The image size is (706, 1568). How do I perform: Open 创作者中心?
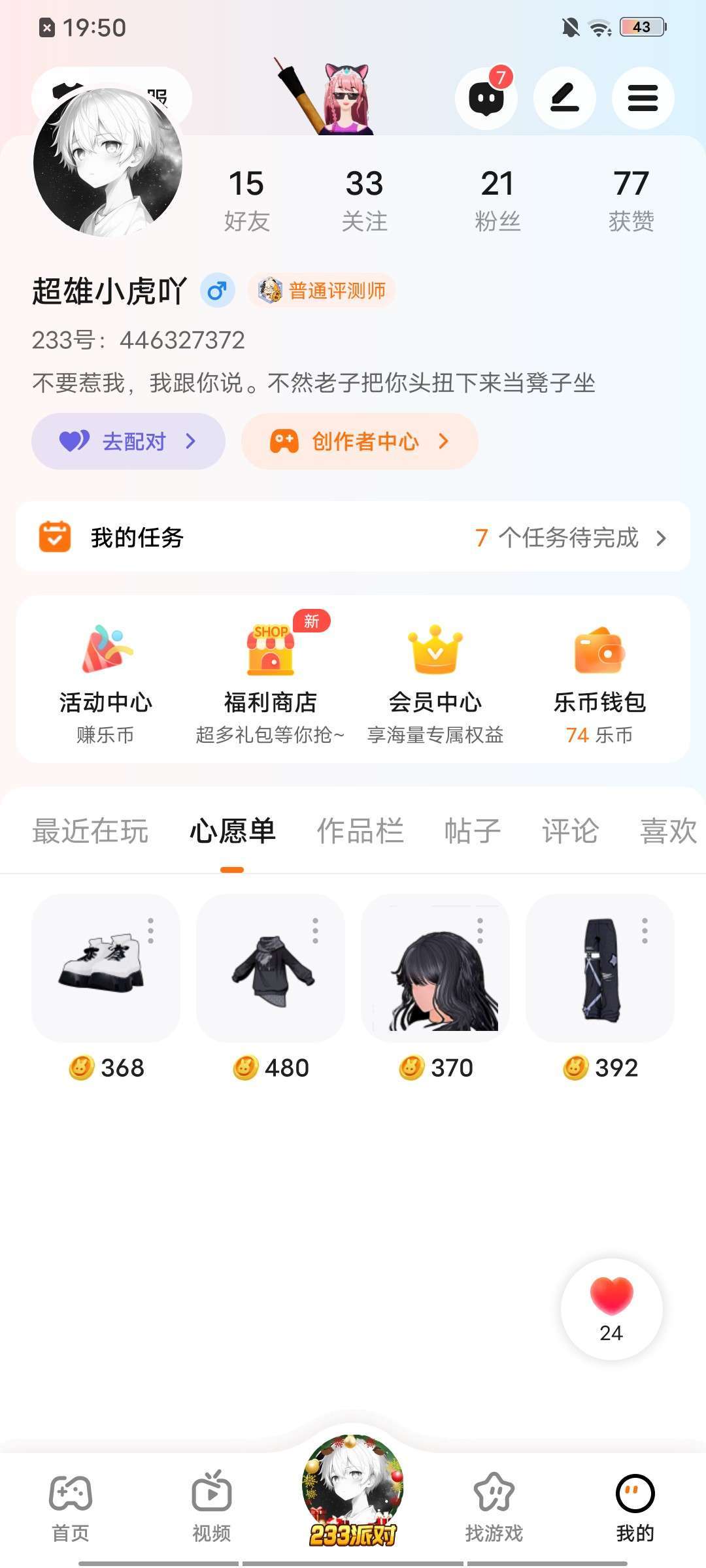click(360, 442)
